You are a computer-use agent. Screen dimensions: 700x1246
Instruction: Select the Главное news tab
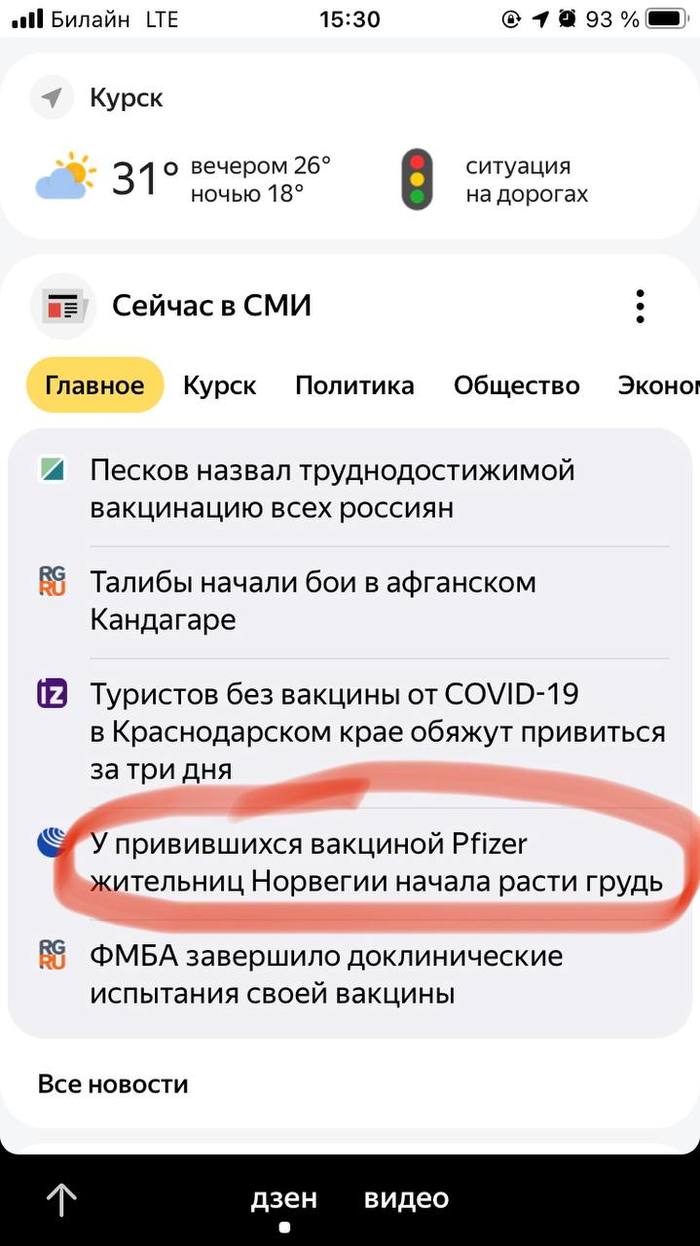pos(95,386)
